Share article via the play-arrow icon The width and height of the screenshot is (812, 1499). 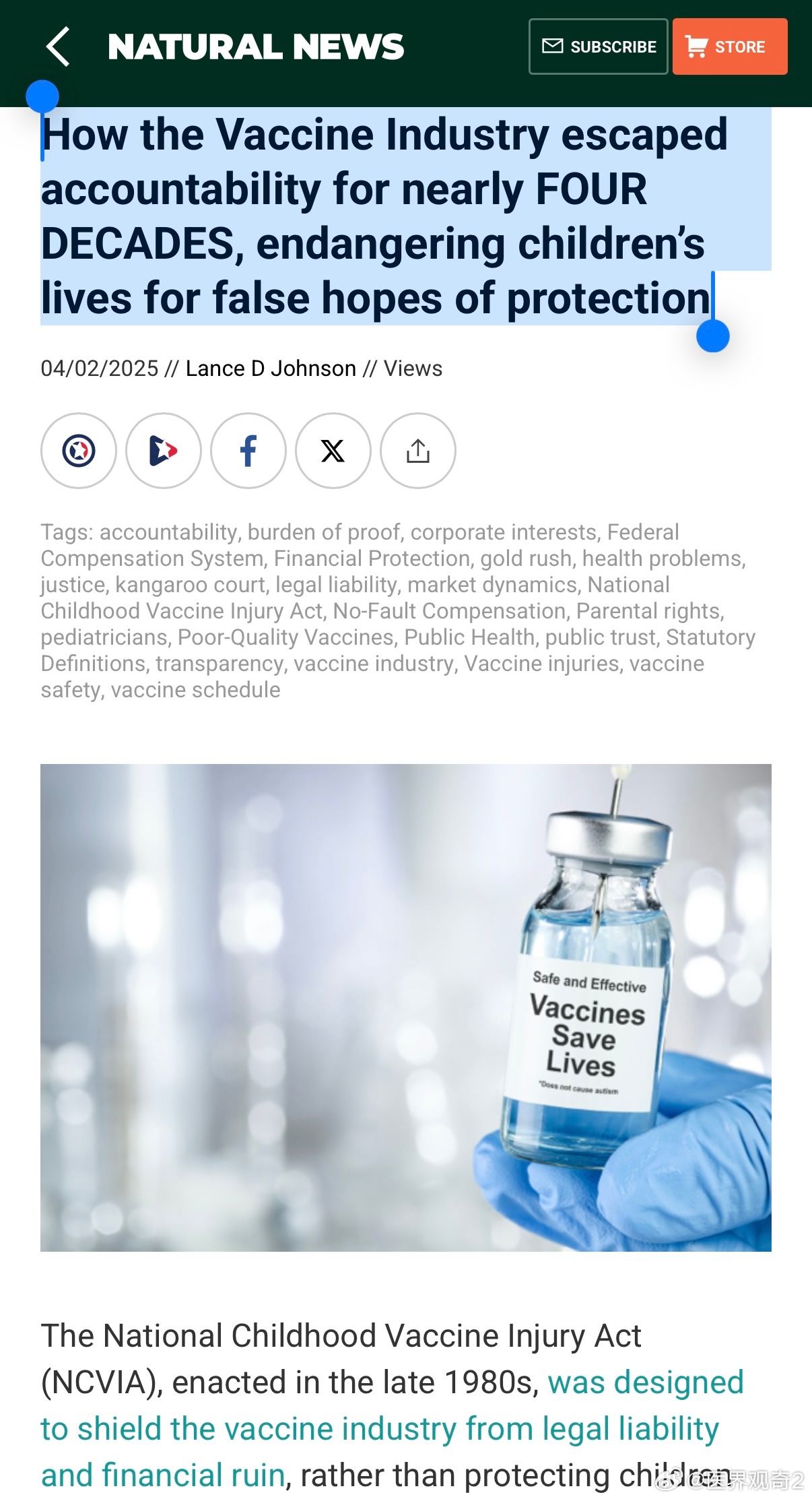(x=164, y=451)
